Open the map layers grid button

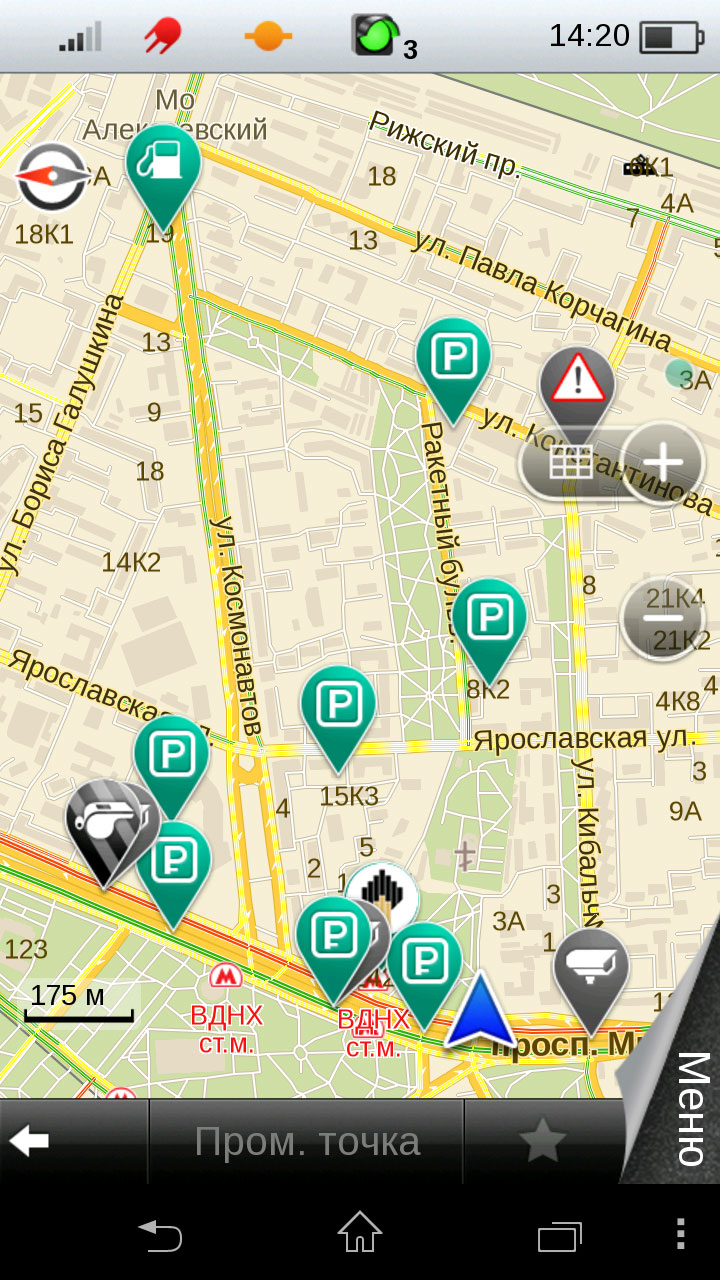click(571, 463)
